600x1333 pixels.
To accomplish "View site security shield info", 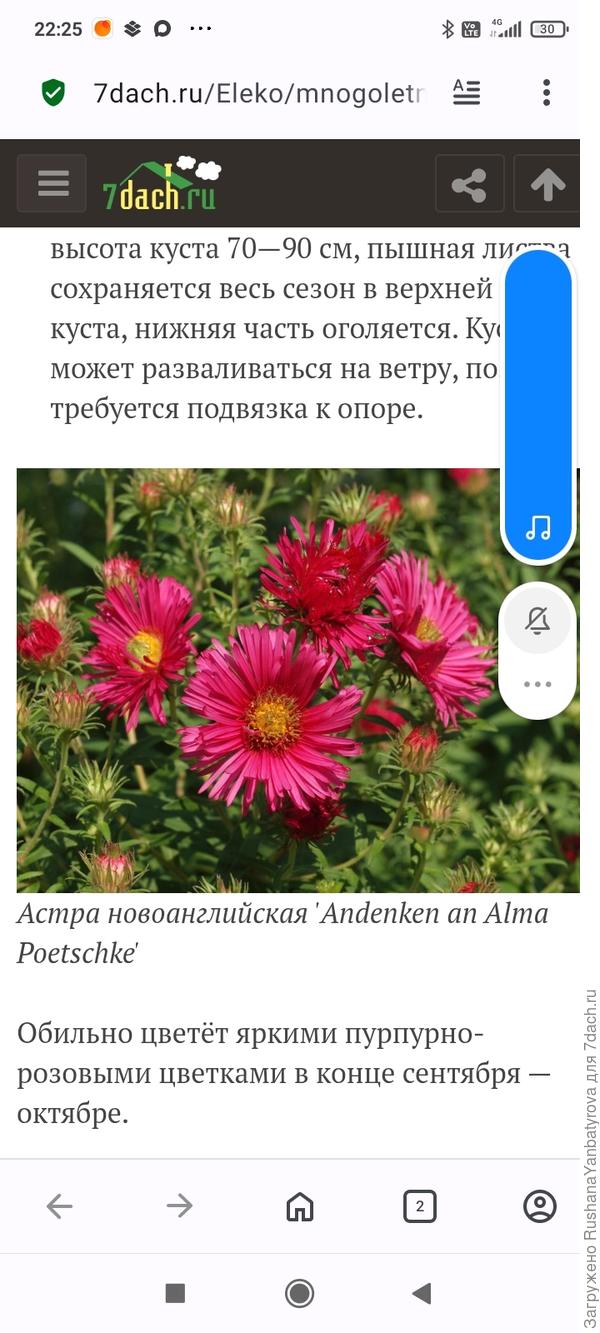I will pos(53,93).
